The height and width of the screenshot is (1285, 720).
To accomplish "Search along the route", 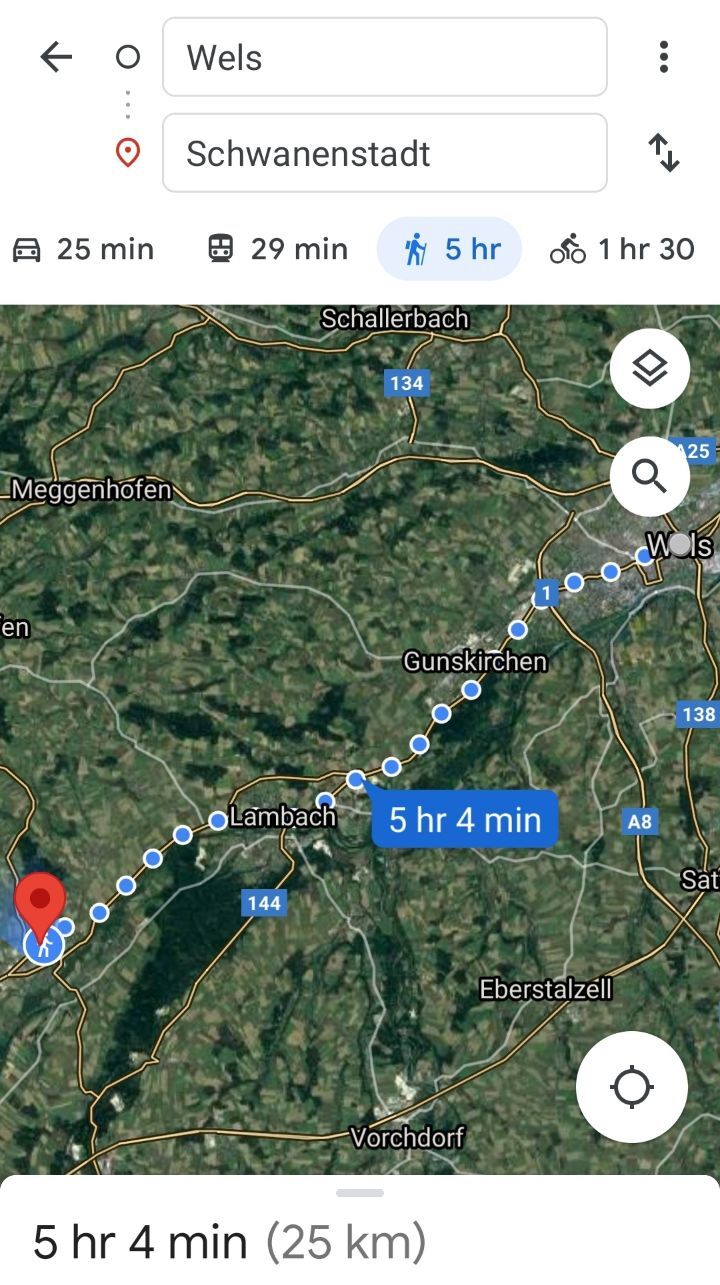I will tap(650, 477).
